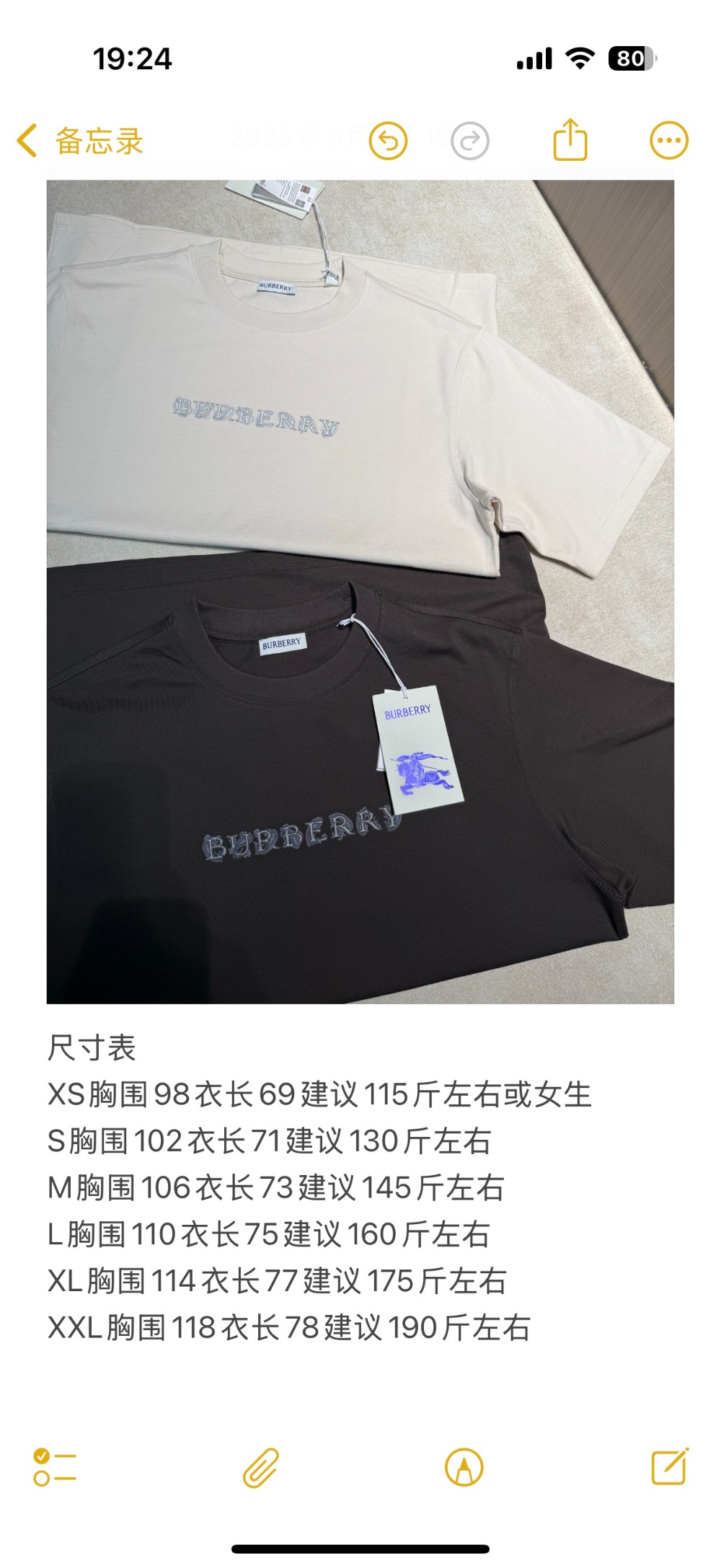
Task: Add a checklist to the note
Action: (55, 1468)
